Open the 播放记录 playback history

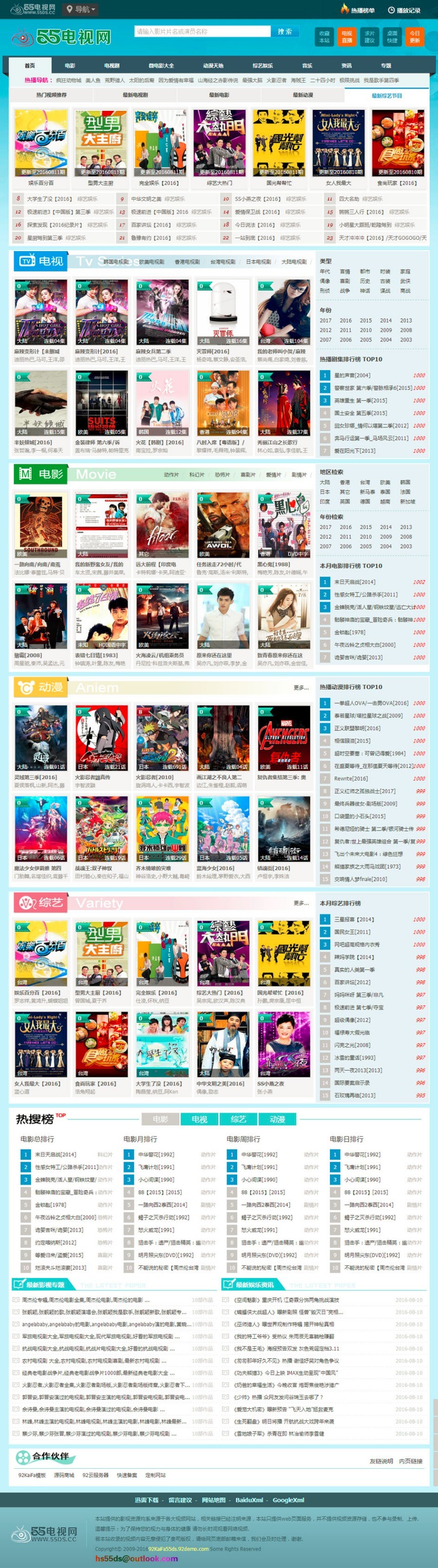(x=404, y=10)
